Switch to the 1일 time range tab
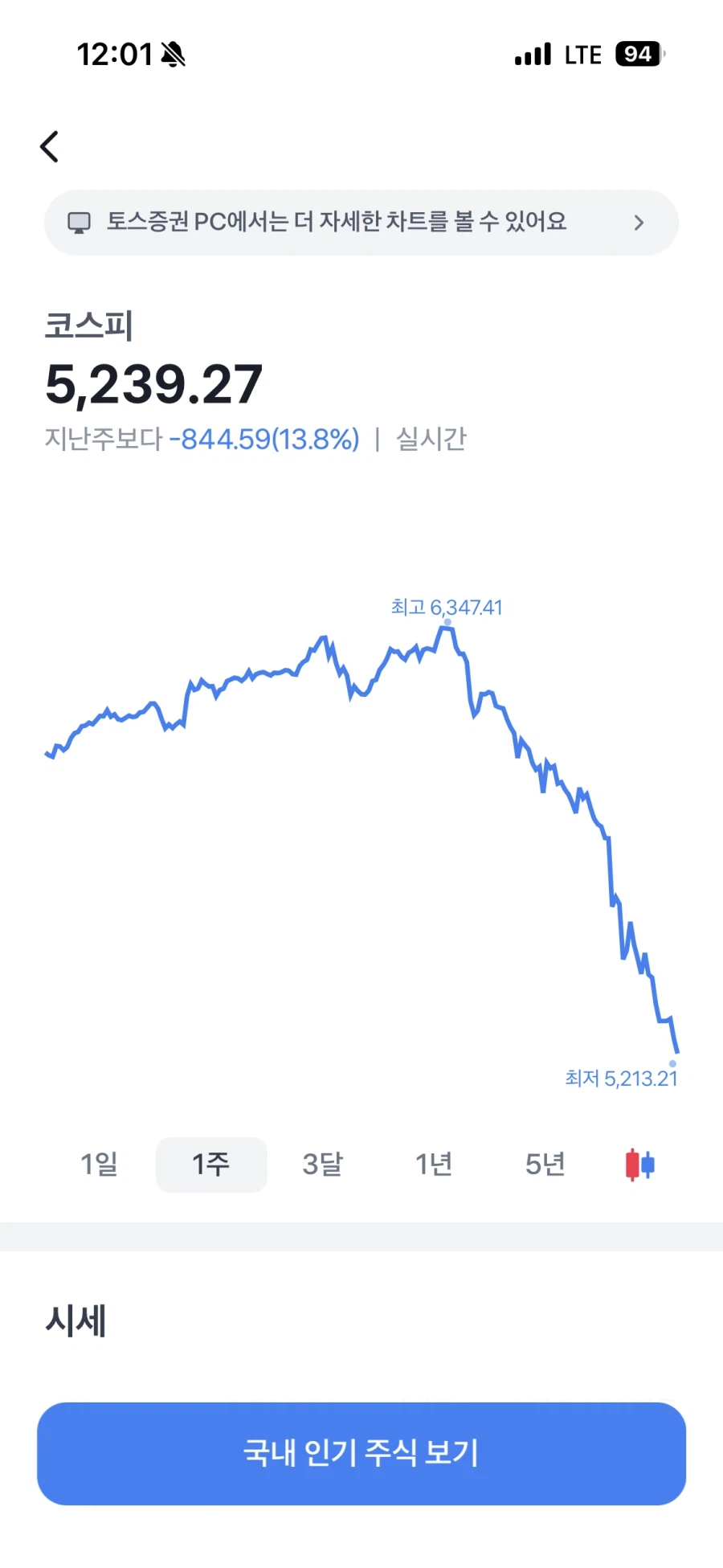 pyautogui.click(x=100, y=1164)
